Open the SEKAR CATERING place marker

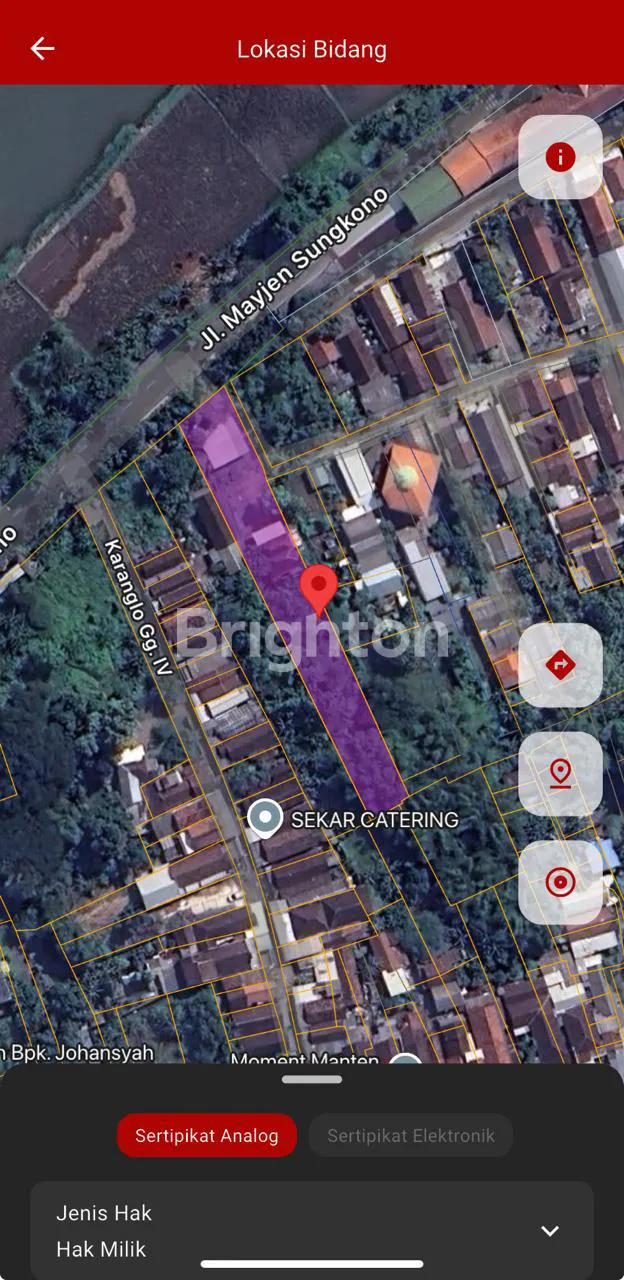point(265,818)
